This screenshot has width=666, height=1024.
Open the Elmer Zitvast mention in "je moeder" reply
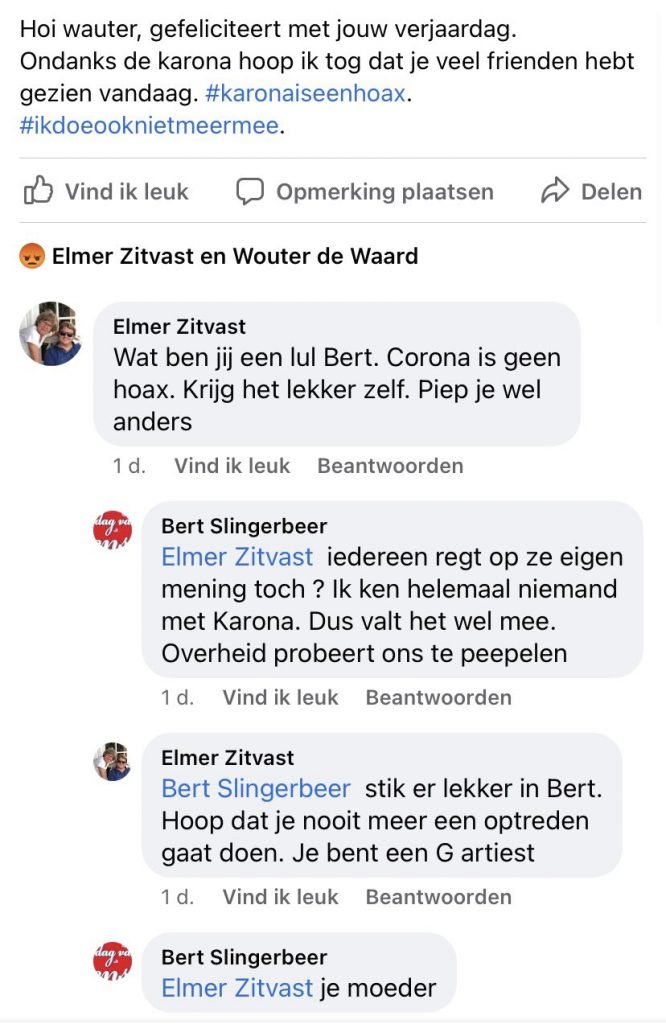pos(237,989)
